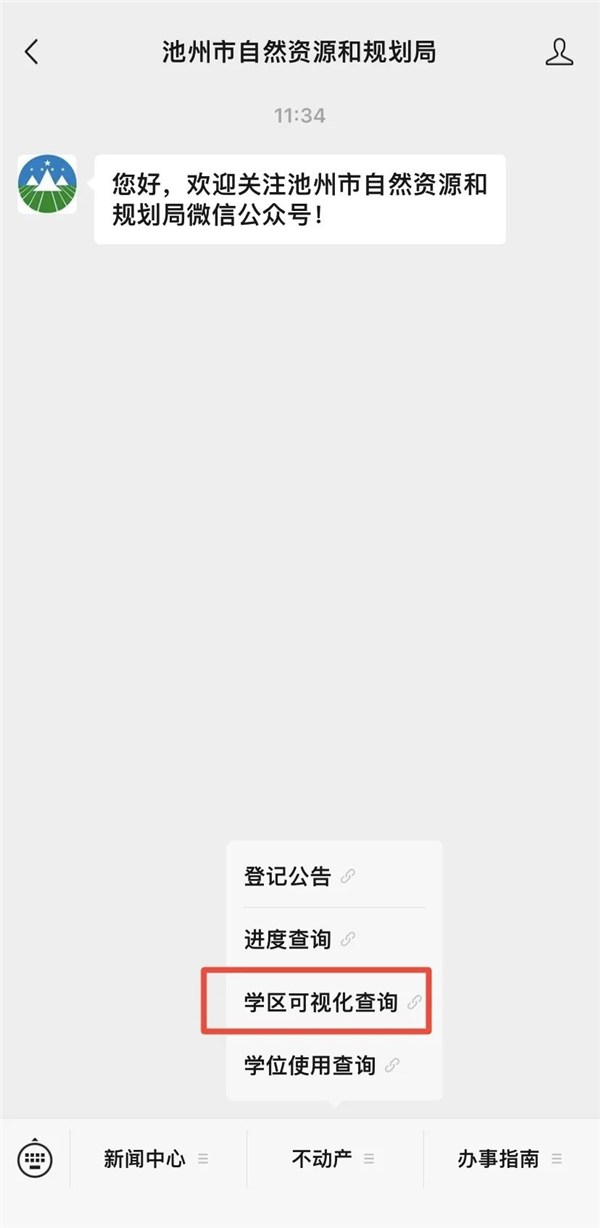Viewport: 600px width, 1228px height.
Task: Go back using the top-left arrow
Action: 32,52
